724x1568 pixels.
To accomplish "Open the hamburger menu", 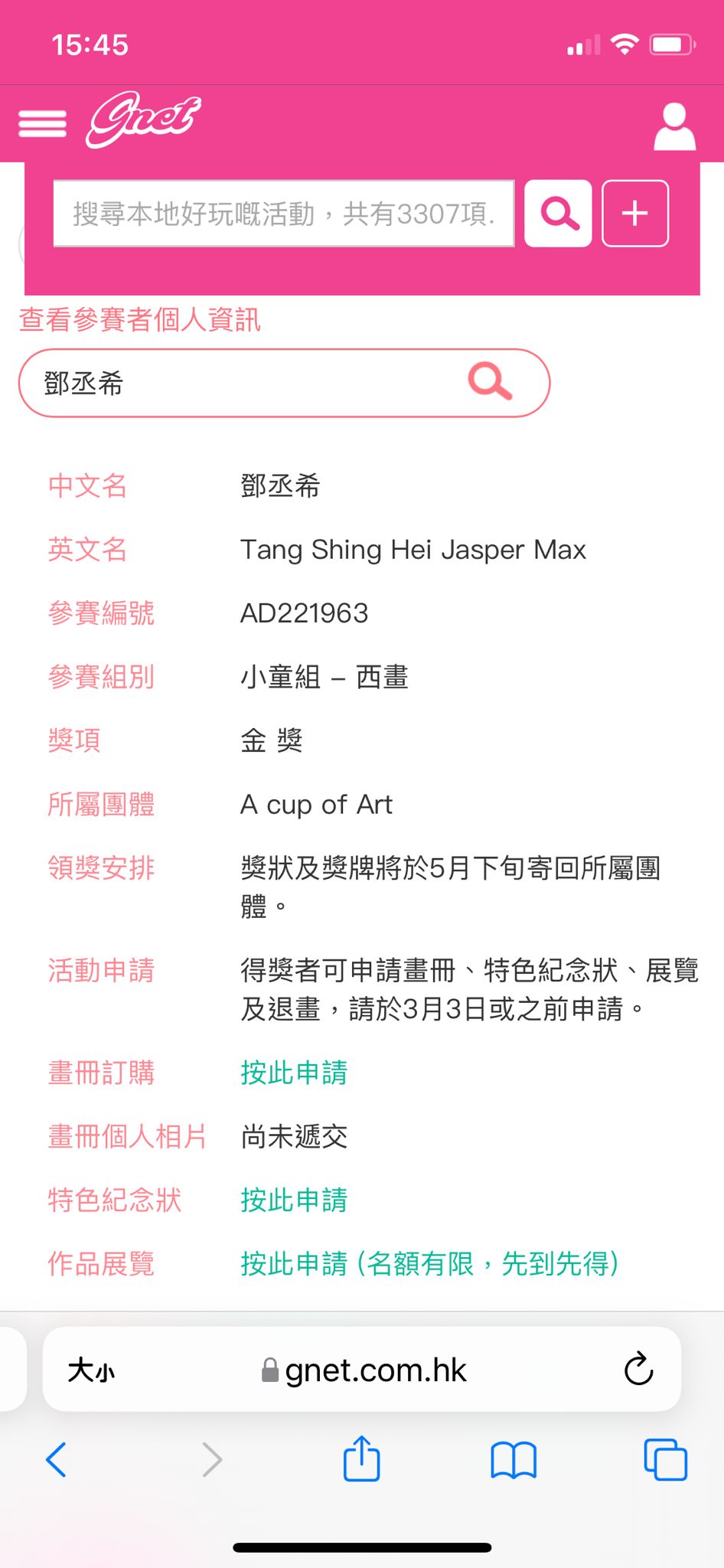I will 42,122.
